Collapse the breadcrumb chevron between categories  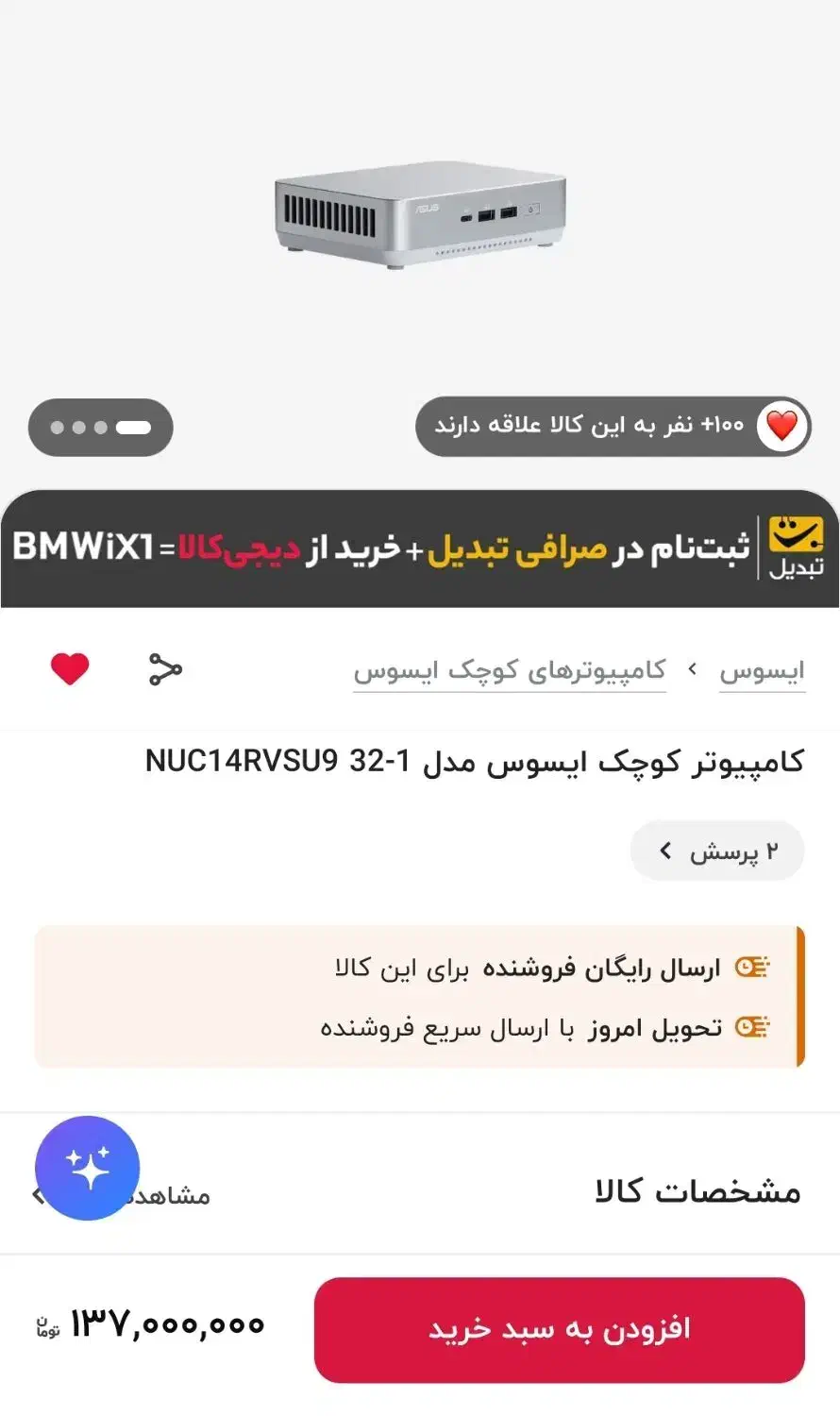(692, 669)
